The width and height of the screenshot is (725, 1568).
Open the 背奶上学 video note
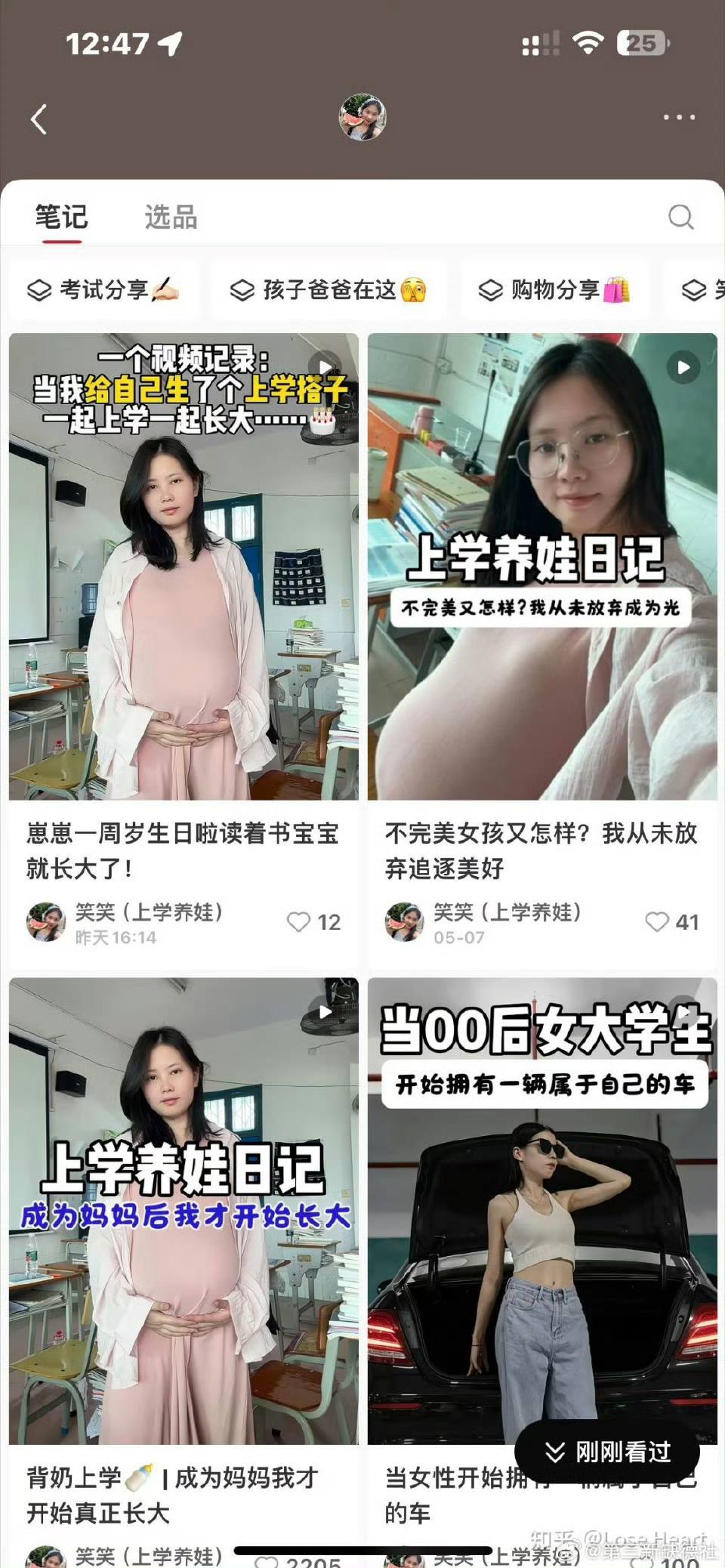click(x=184, y=1211)
